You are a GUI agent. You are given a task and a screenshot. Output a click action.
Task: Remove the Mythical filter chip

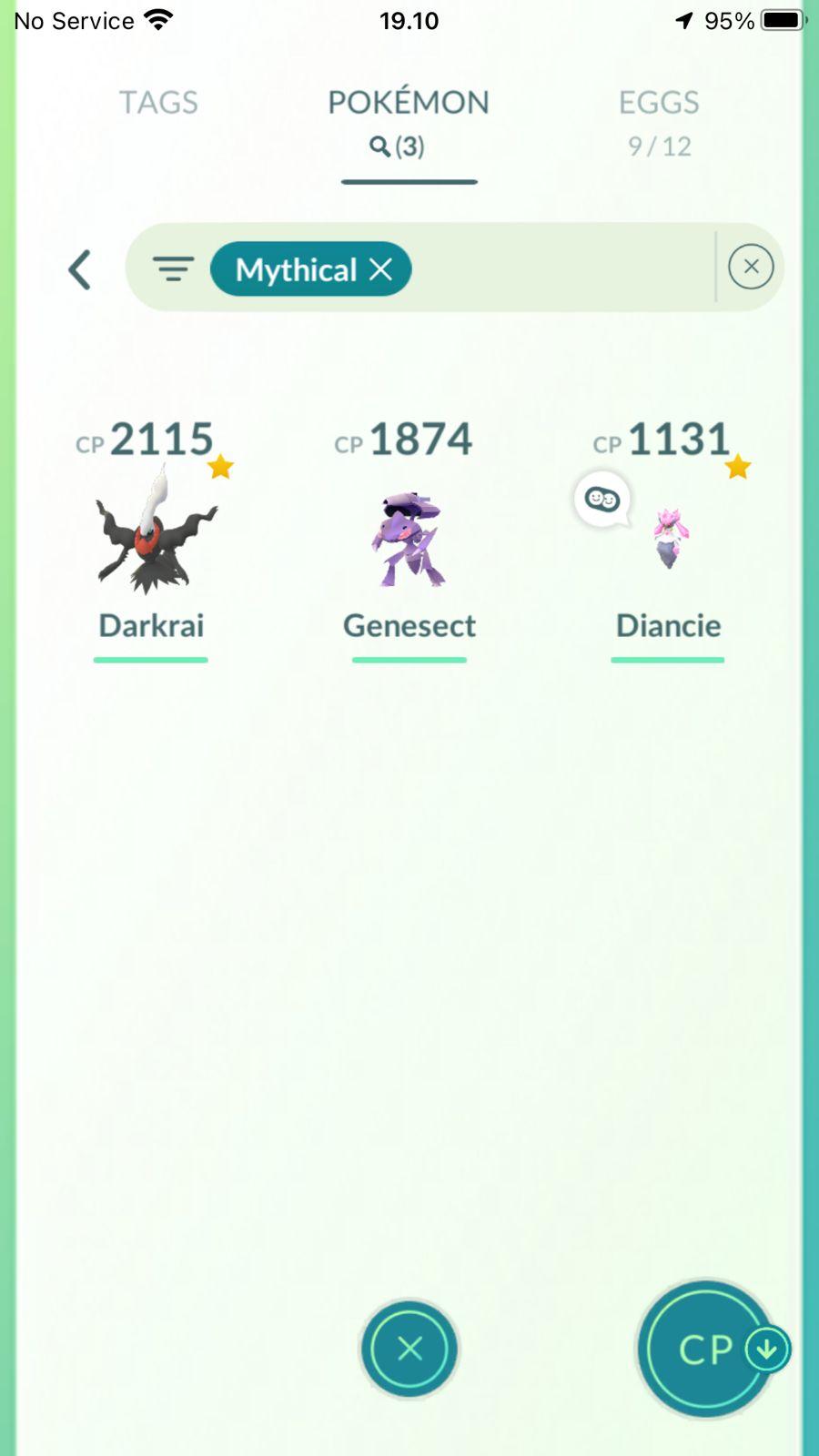pos(381,269)
